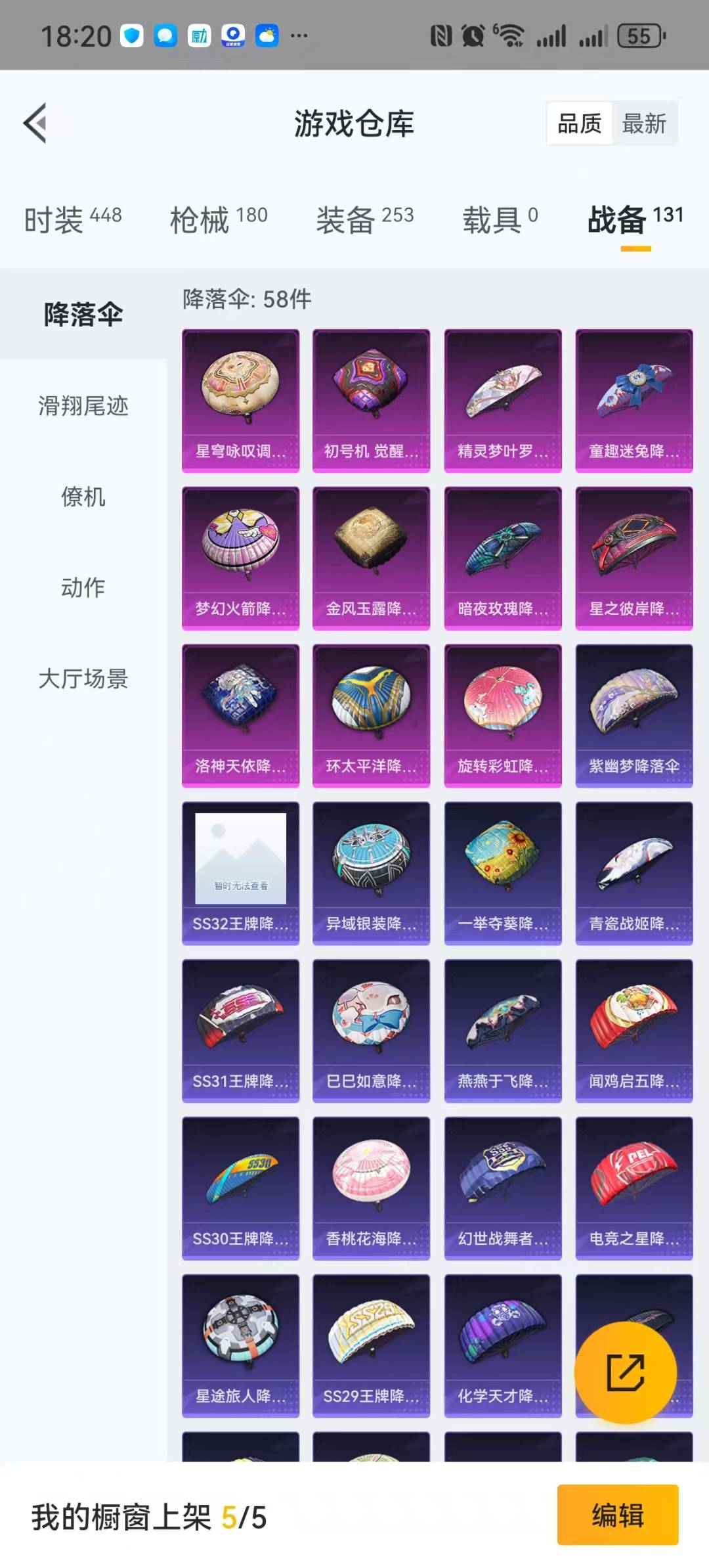Viewport: 709px width, 1568px height.
Task: Tap the yellow floating share button
Action: click(625, 1372)
